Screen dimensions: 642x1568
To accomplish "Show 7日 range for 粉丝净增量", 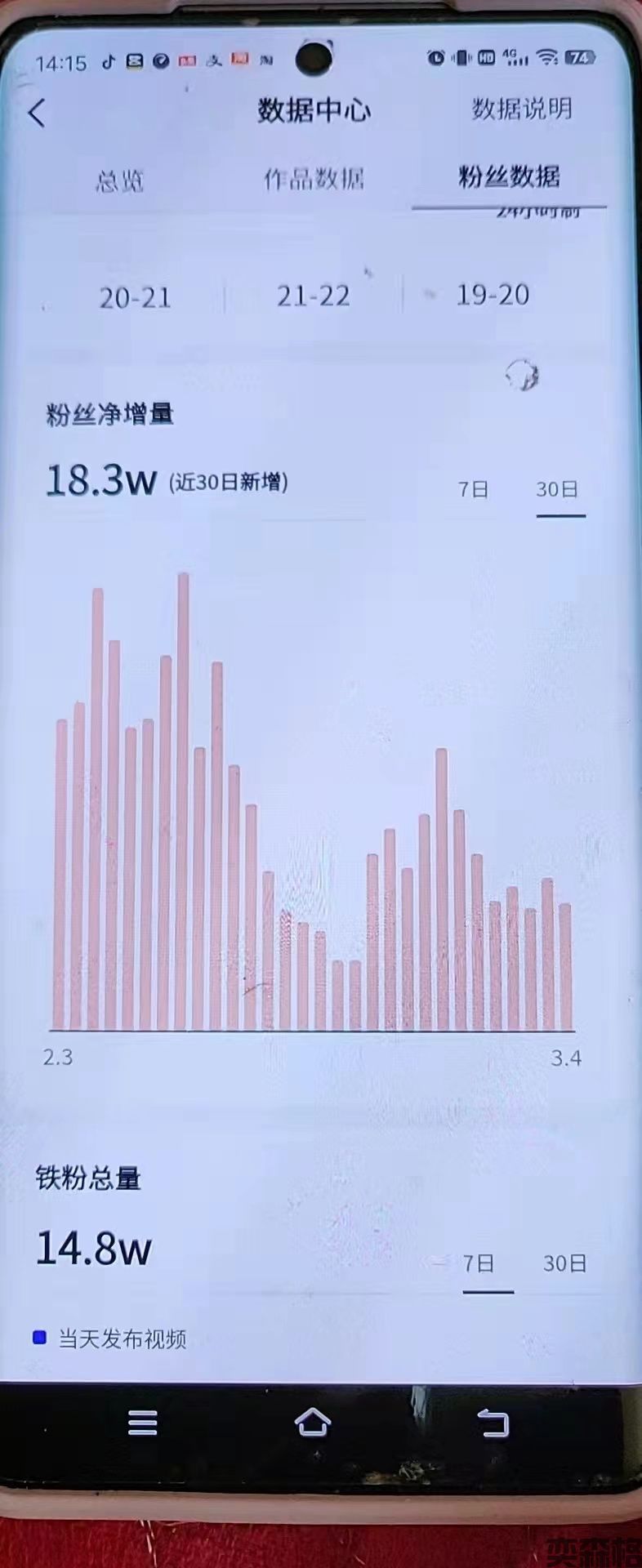I will point(473,489).
